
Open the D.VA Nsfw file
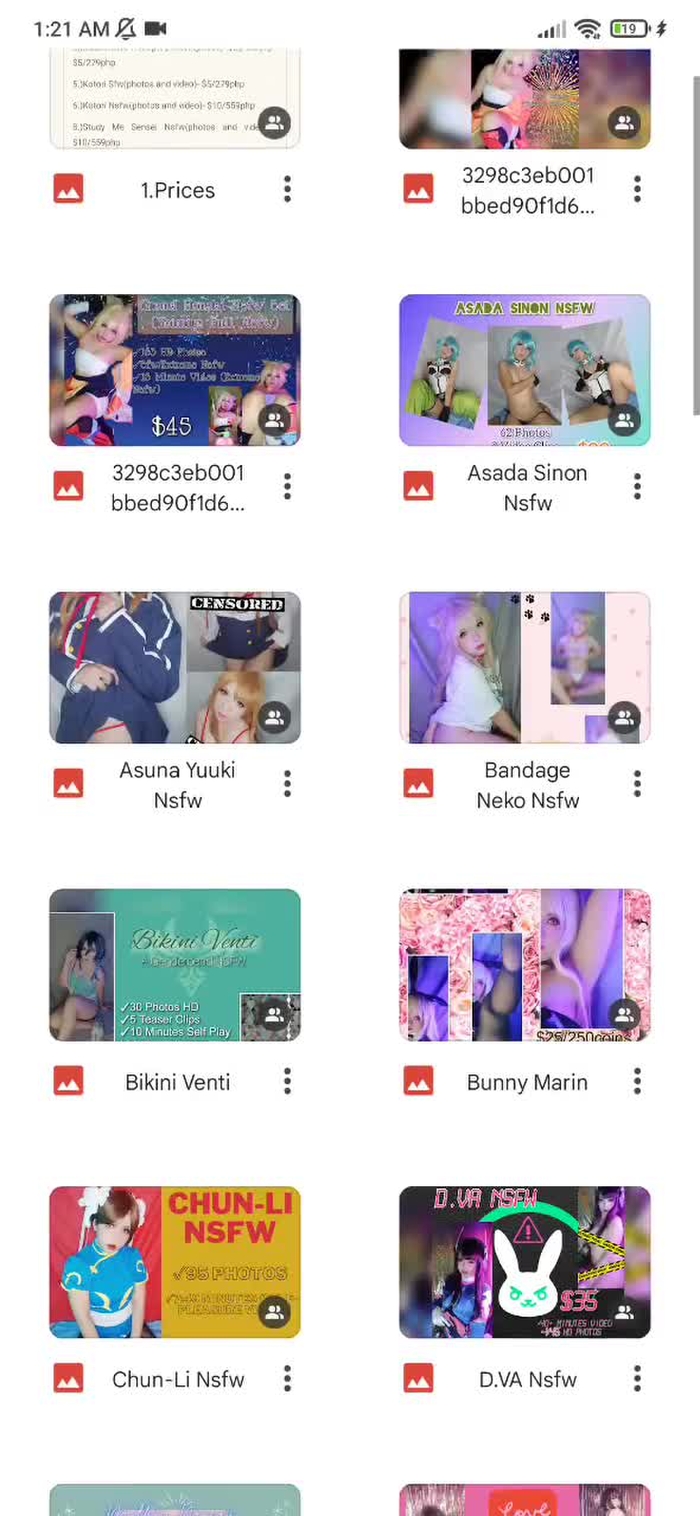[x=524, y=1262]
